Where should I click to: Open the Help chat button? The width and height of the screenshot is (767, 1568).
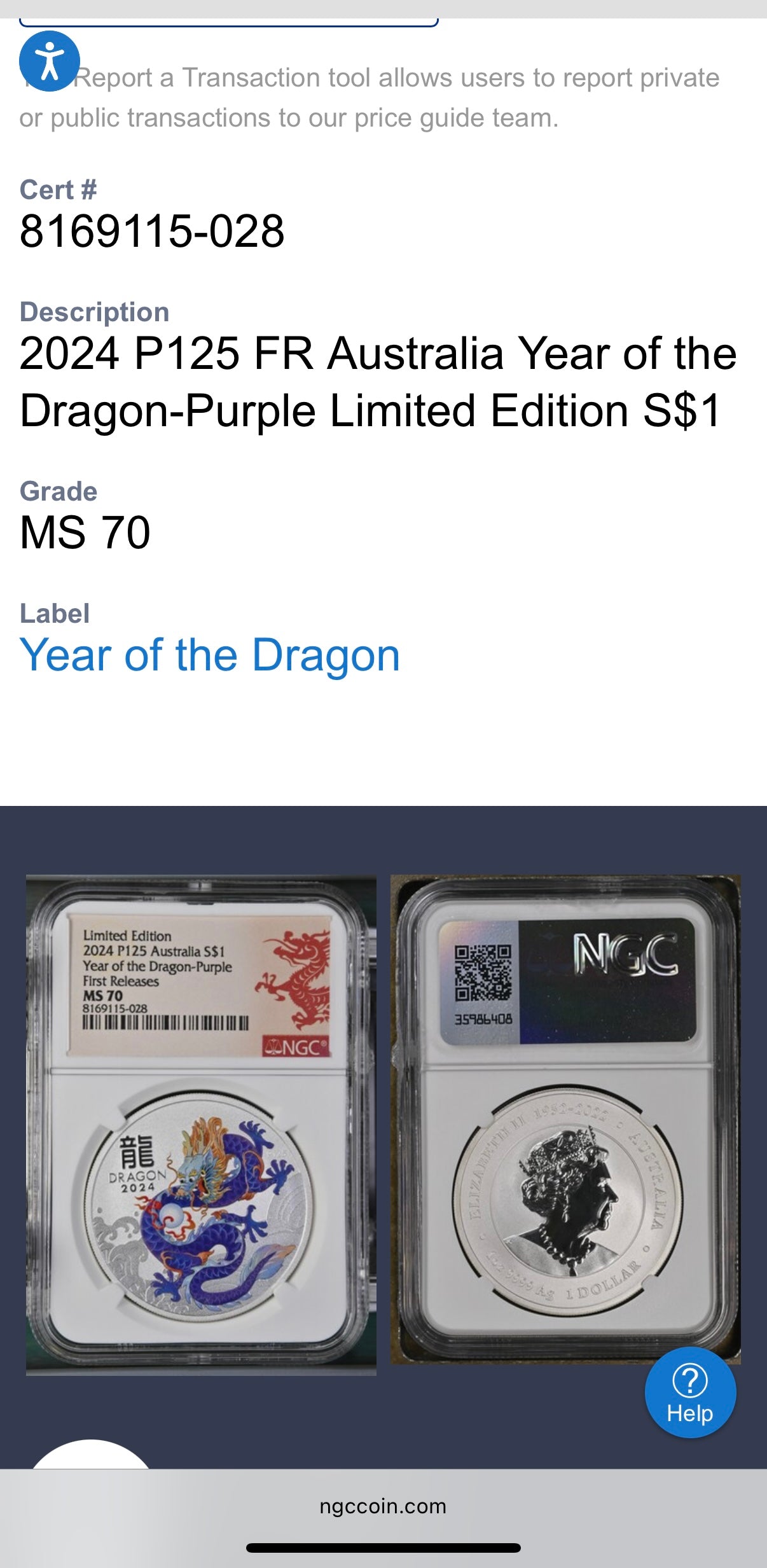tap(690, 1392)
